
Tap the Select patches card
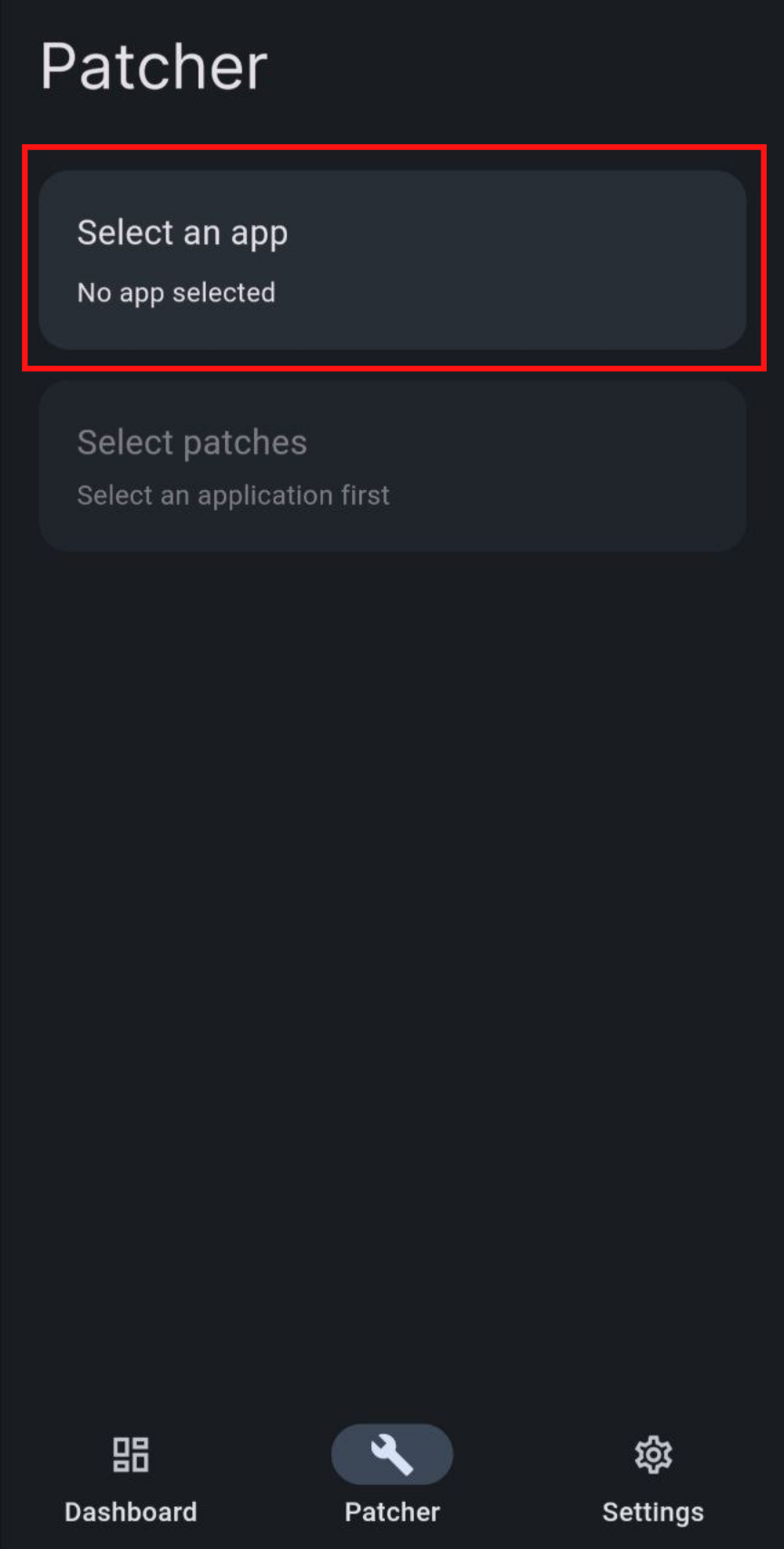click(x=392, y=466)
